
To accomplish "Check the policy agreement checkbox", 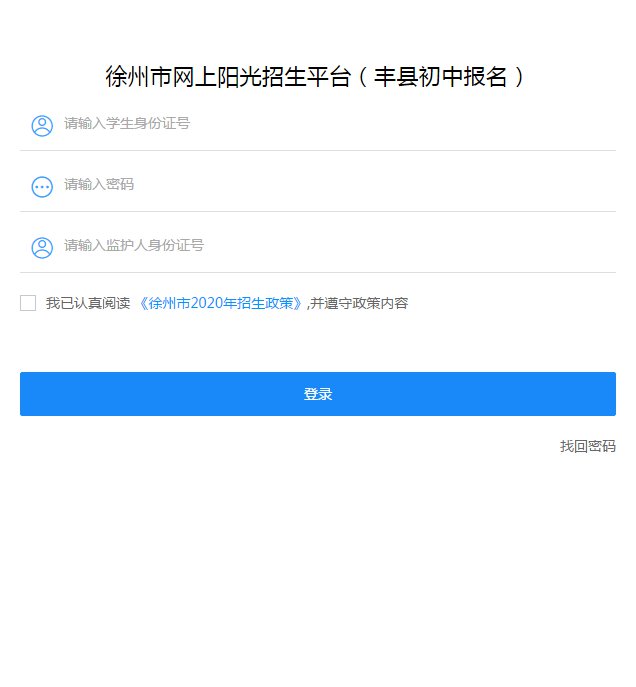I will click(28, 303).
